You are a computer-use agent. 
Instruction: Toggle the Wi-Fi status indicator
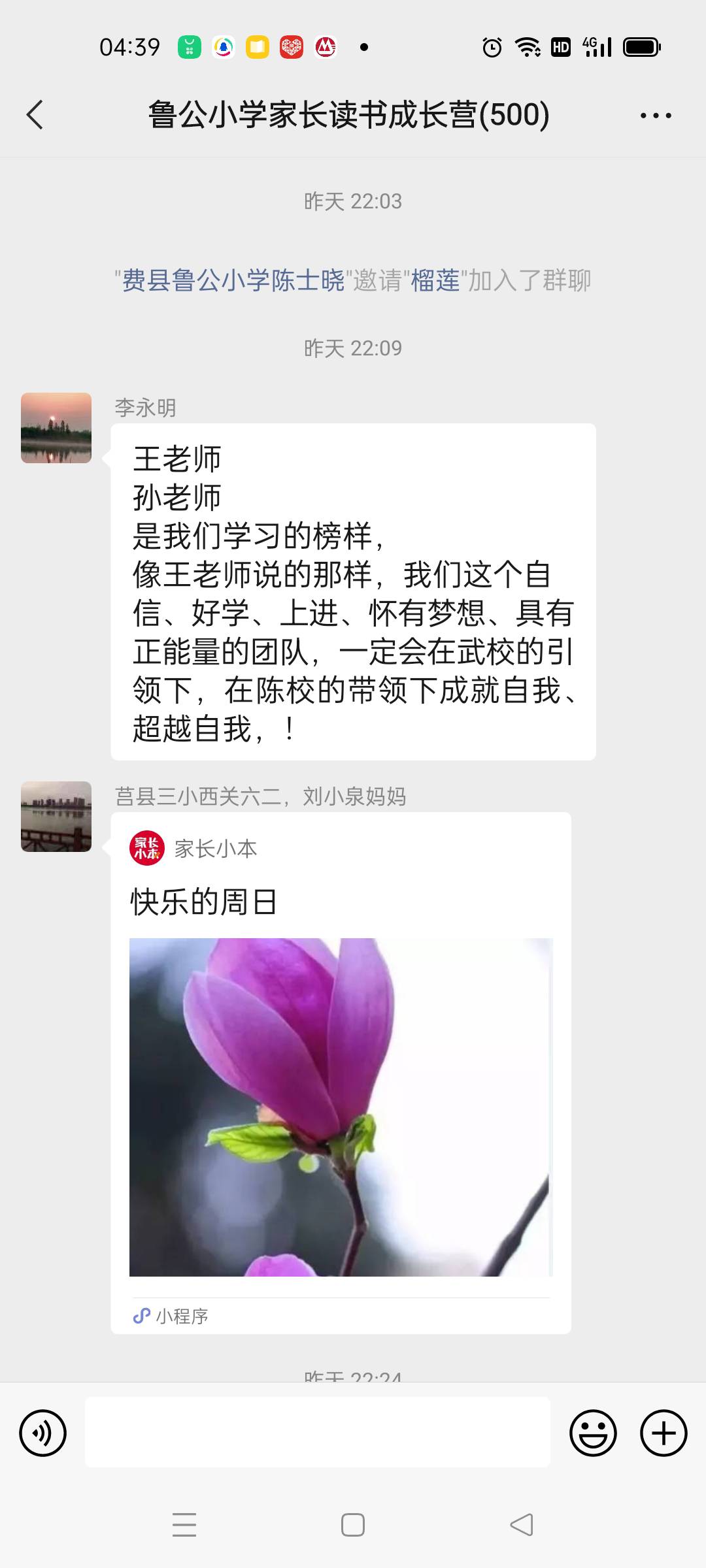526,46
